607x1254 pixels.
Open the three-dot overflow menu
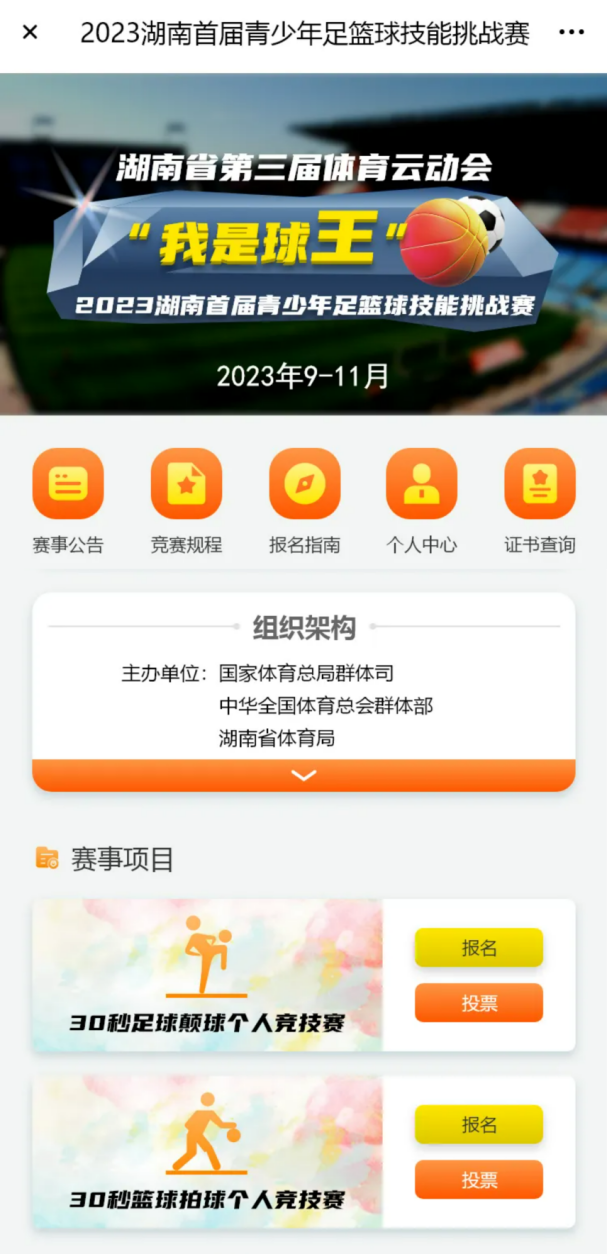[571, 33]
